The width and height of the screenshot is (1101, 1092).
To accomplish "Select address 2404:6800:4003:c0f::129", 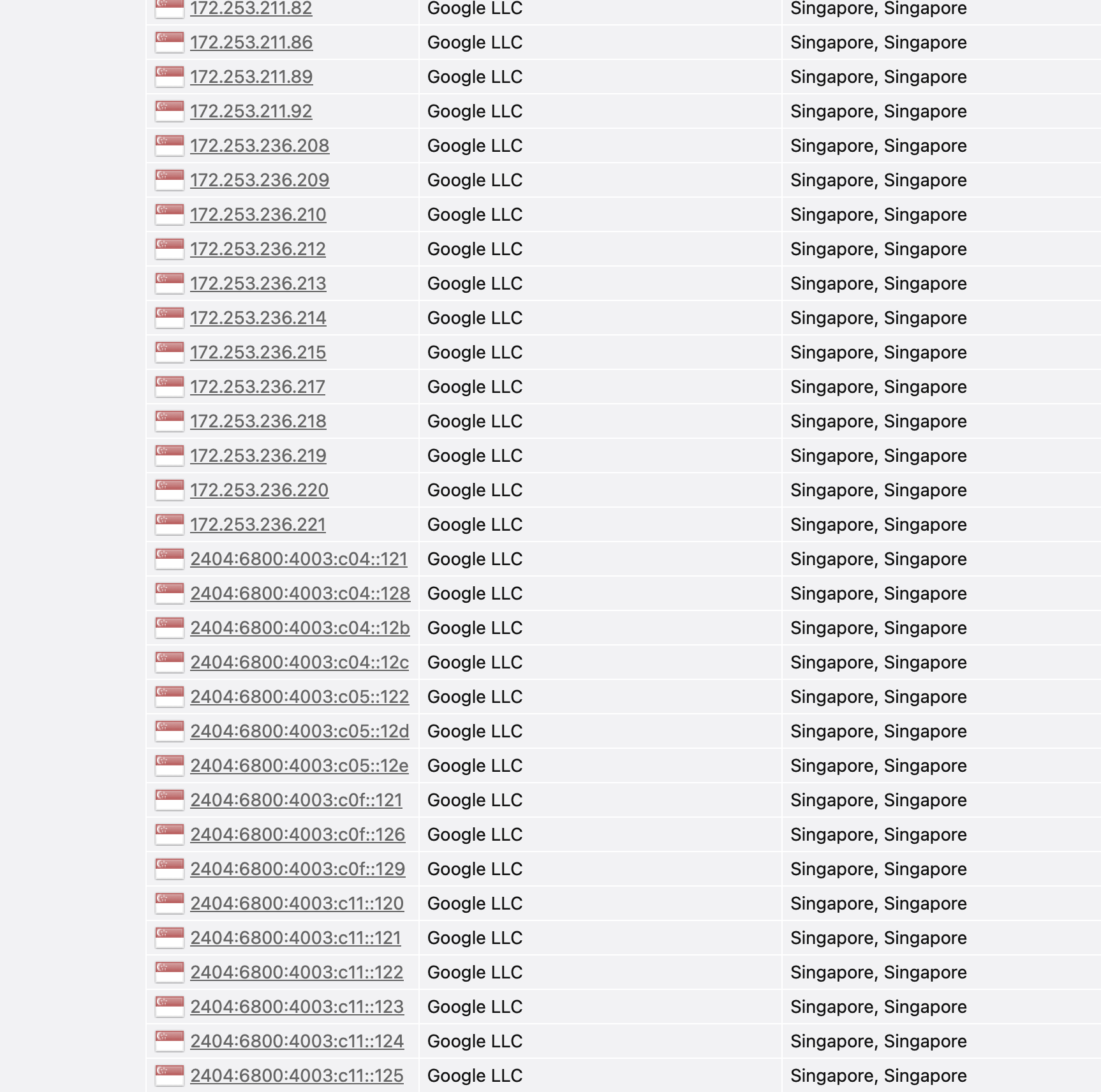I will pyautogui.click(x=298, y=869).
